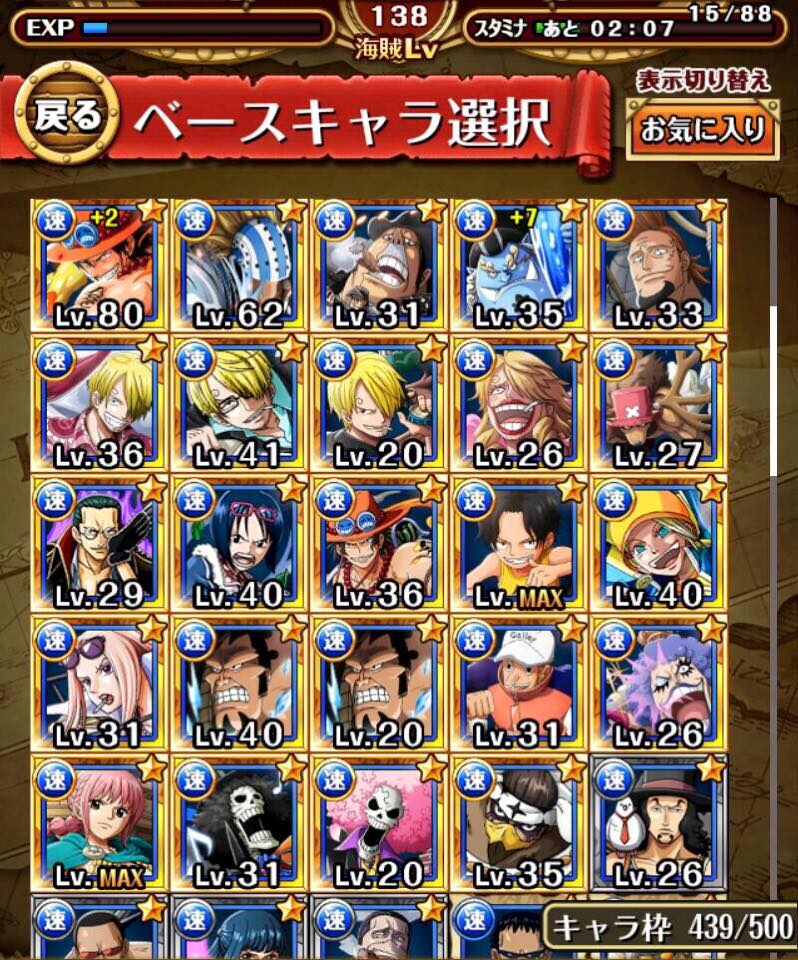Select the Lv.MAX boy in yellow shirt

coord(519,544)
